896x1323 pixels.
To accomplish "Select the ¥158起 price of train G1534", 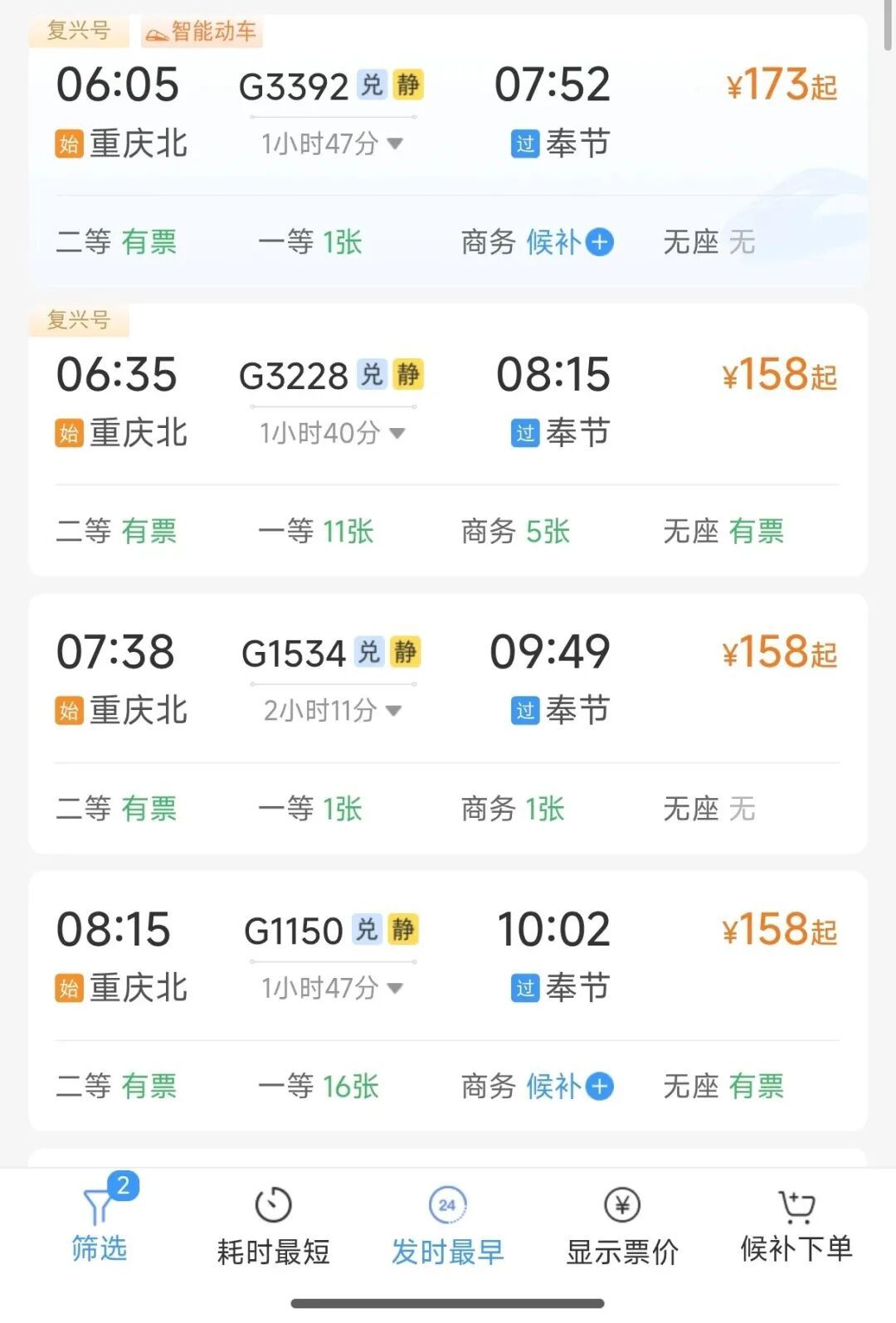I will [x=777, y=652].
